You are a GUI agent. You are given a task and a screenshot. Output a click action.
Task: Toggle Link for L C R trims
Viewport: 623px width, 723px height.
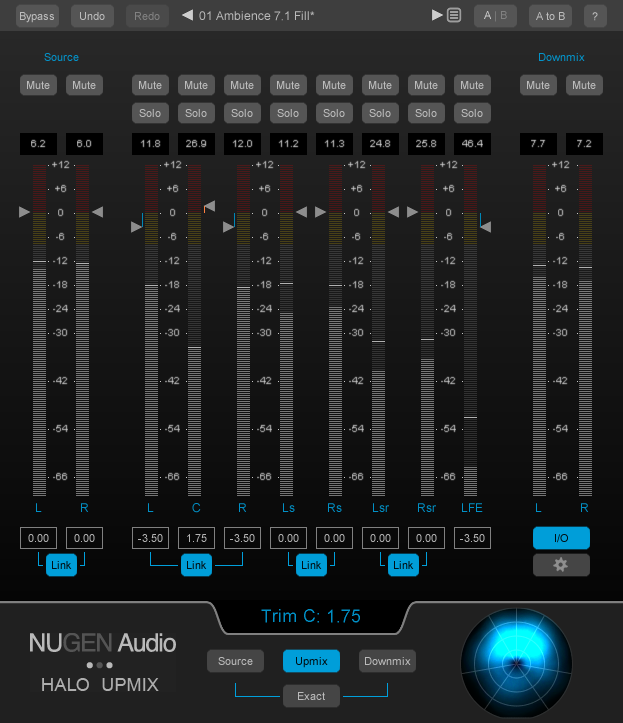pyautogui.click(x=196, y=566)
